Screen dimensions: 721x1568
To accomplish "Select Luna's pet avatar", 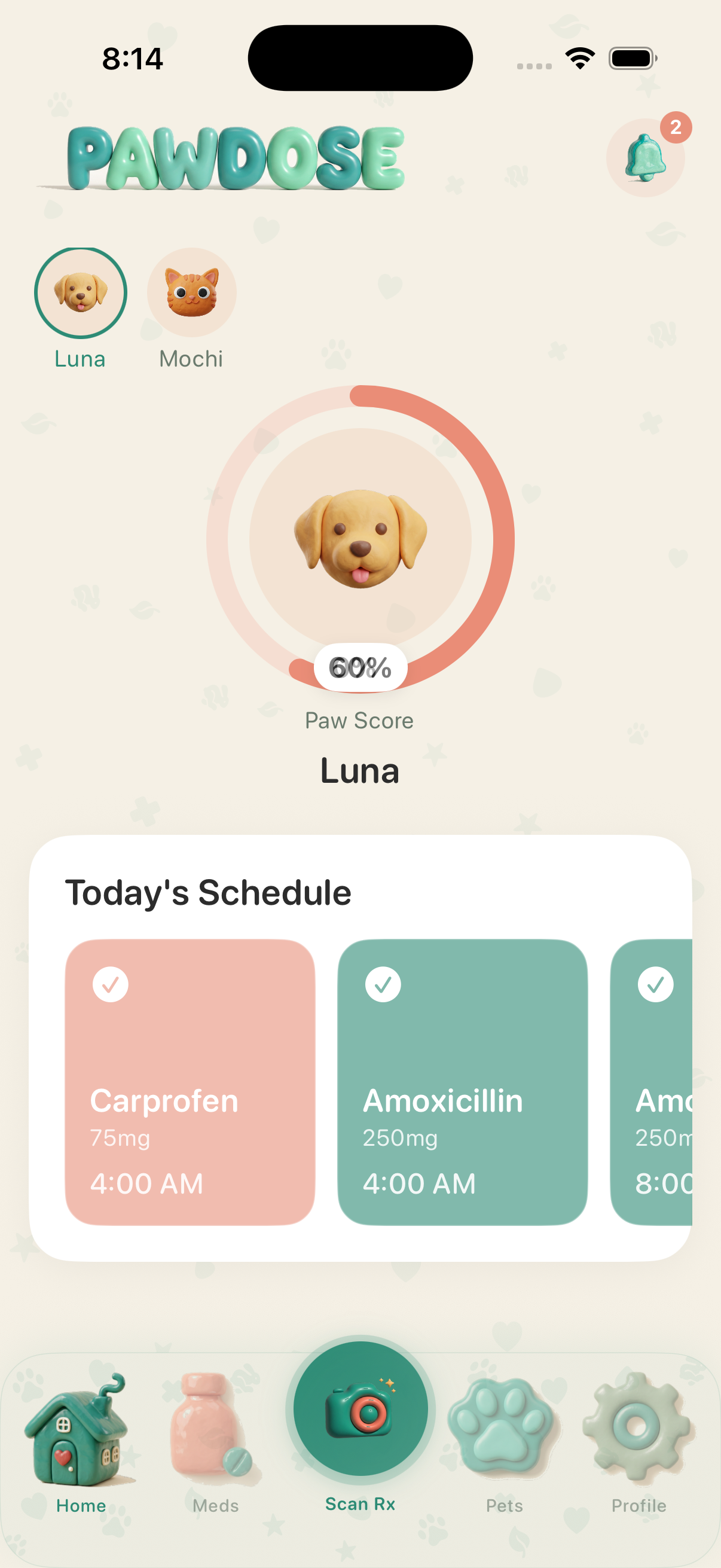I will click(80, 293).
